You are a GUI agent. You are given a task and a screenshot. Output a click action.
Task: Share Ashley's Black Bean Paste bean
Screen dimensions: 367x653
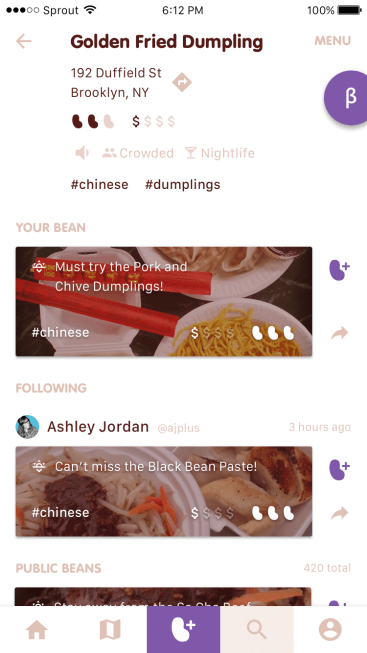pyautogui.click(x=340, y=513)
